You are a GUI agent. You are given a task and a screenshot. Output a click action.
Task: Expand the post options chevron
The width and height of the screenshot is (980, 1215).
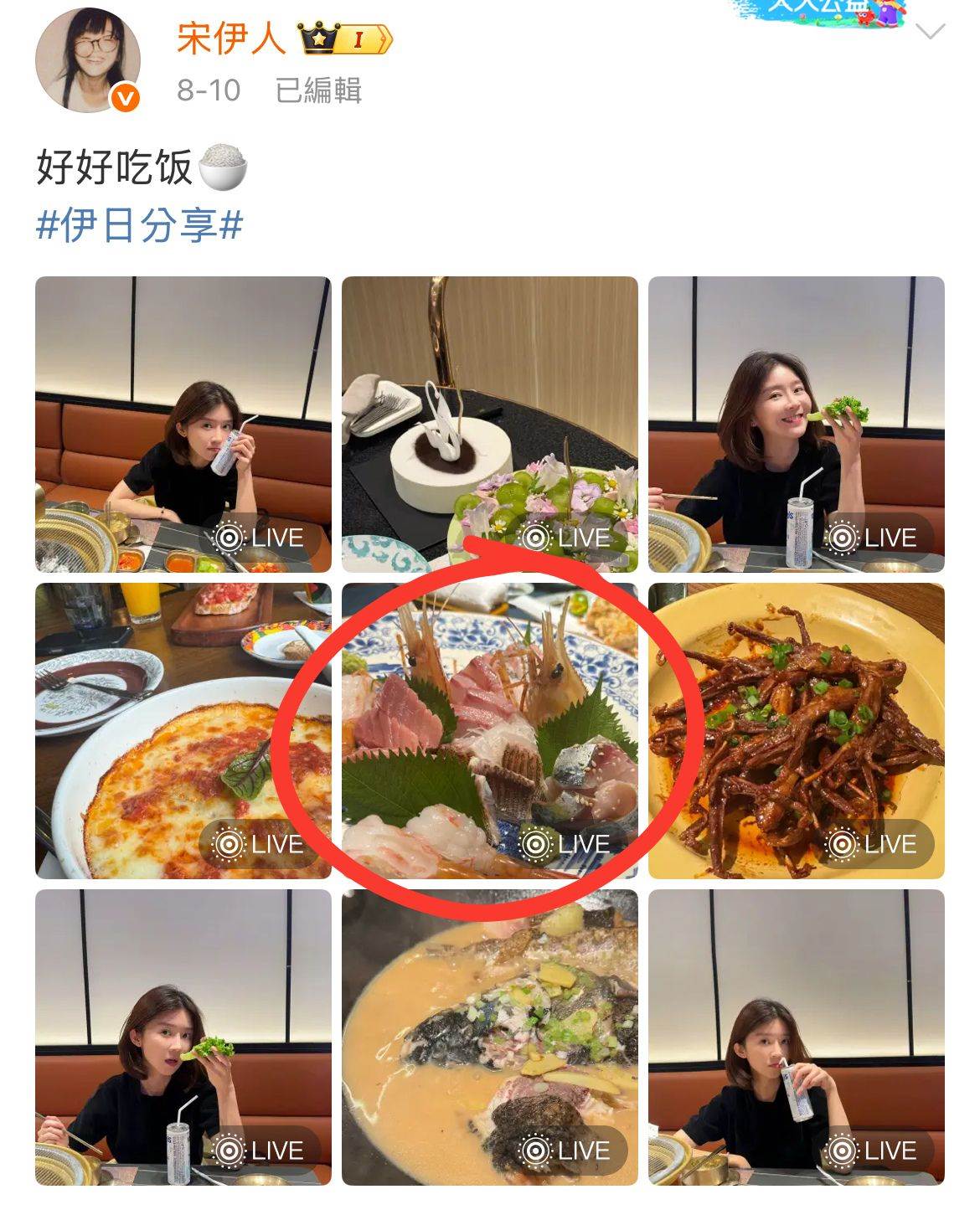[930, 33]
